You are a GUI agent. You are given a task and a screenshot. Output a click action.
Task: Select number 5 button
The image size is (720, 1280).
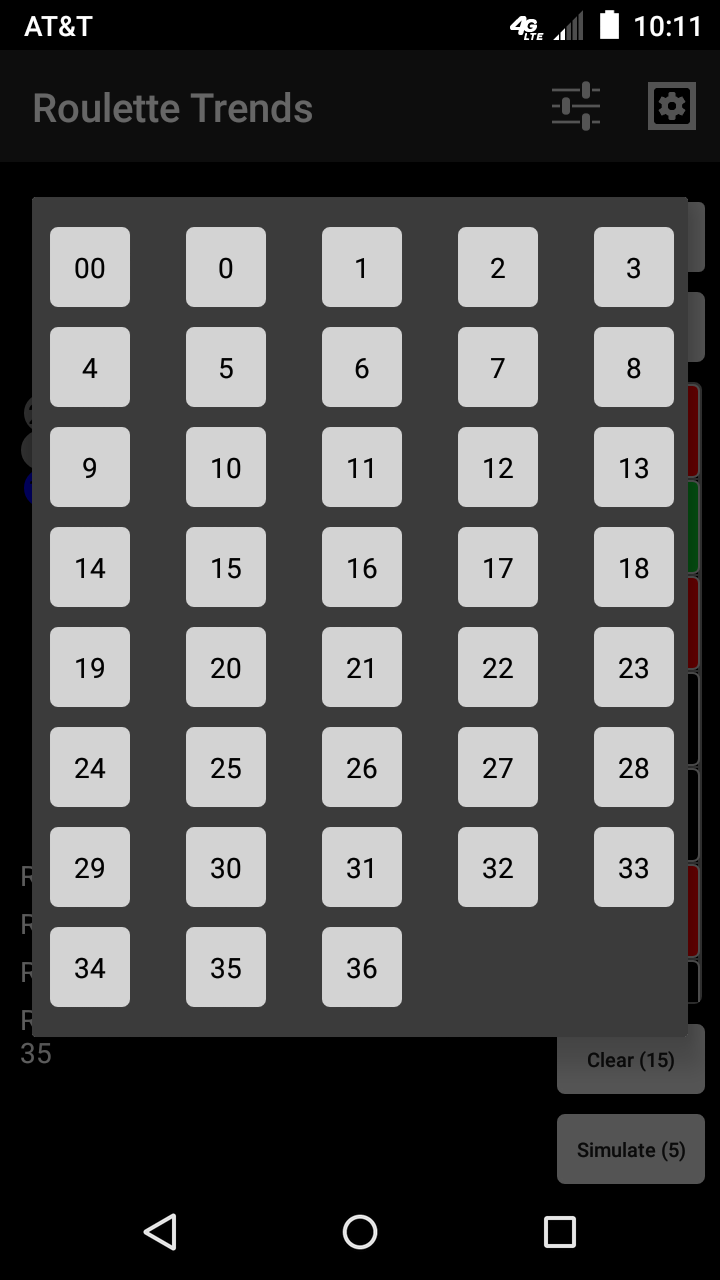[x=226, y=367]
